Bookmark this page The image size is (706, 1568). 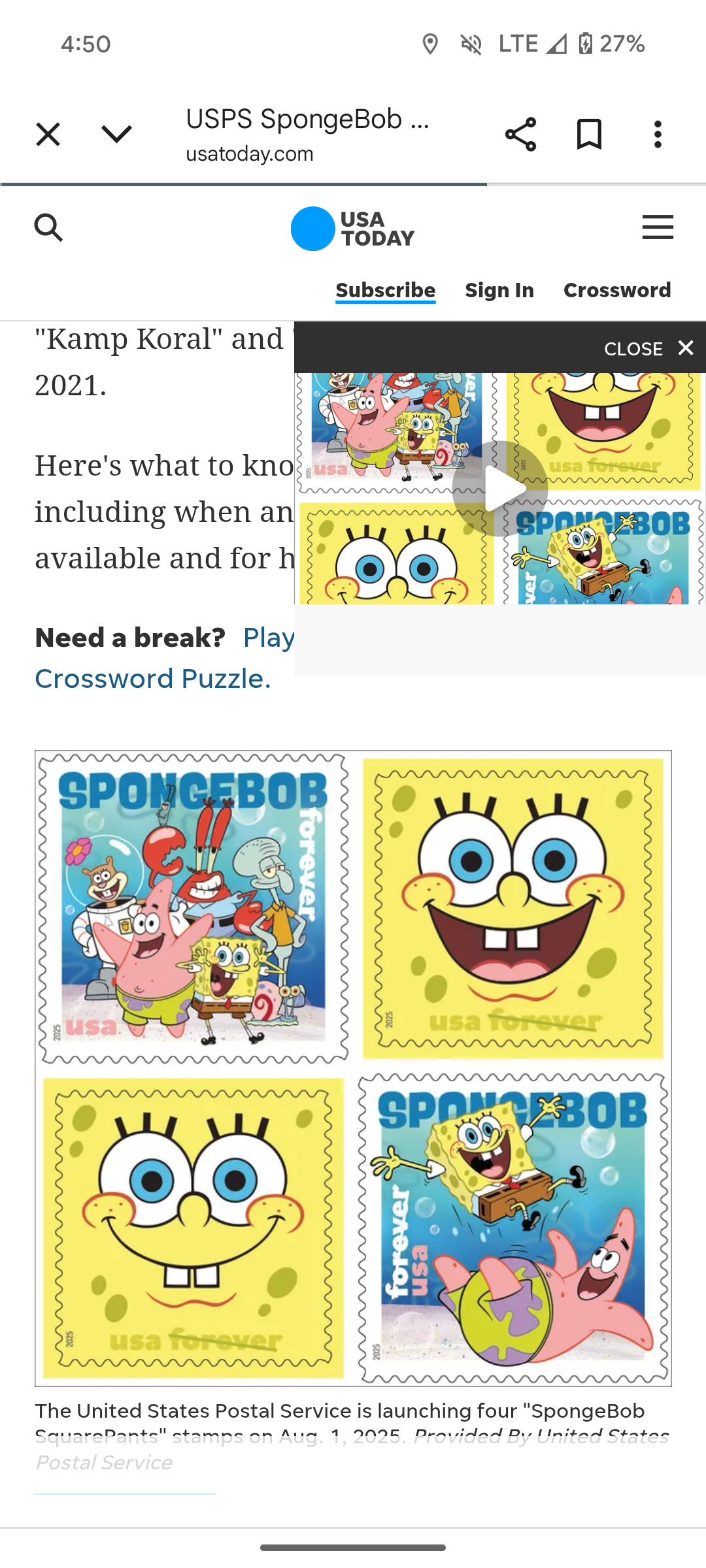pos(589,135)
